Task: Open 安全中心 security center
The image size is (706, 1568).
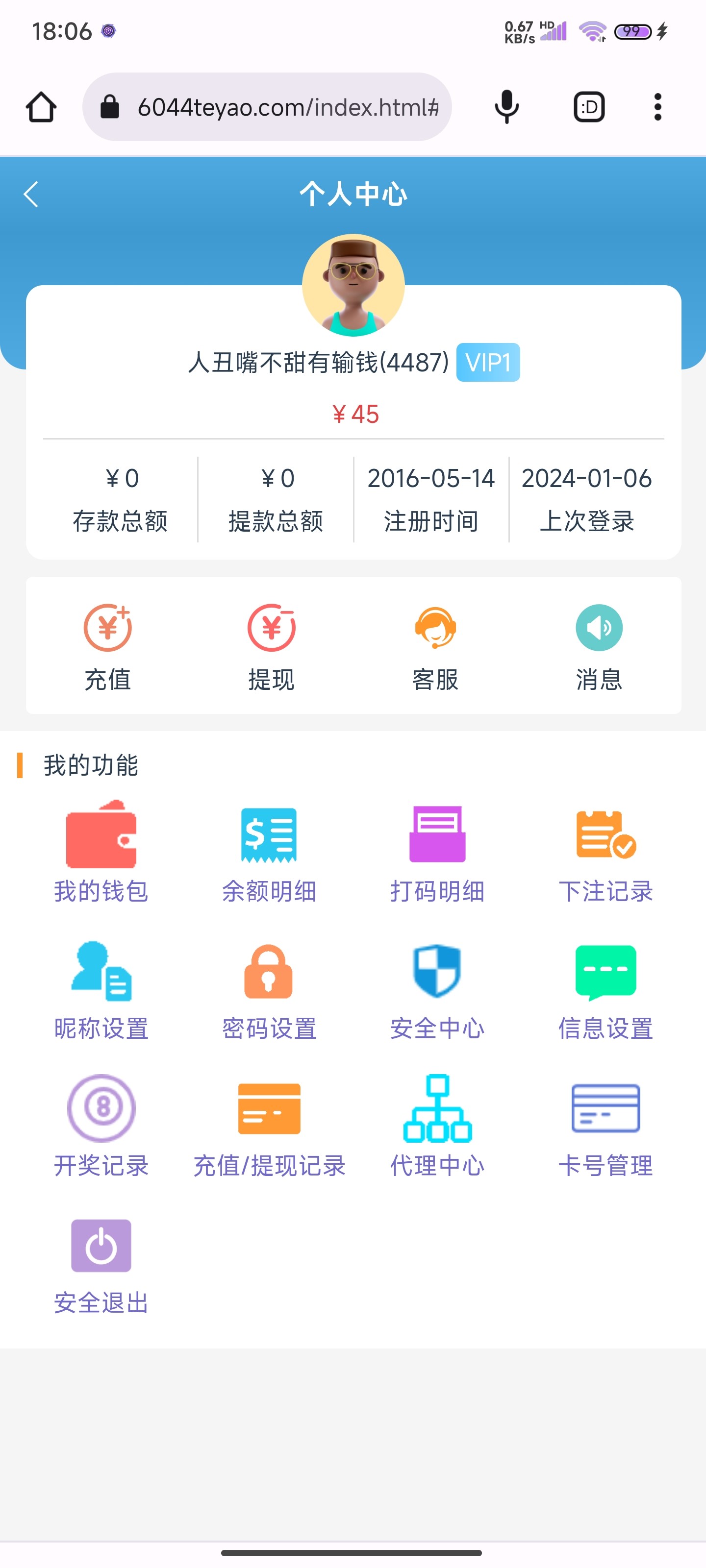Action: [x=437, y=989]
